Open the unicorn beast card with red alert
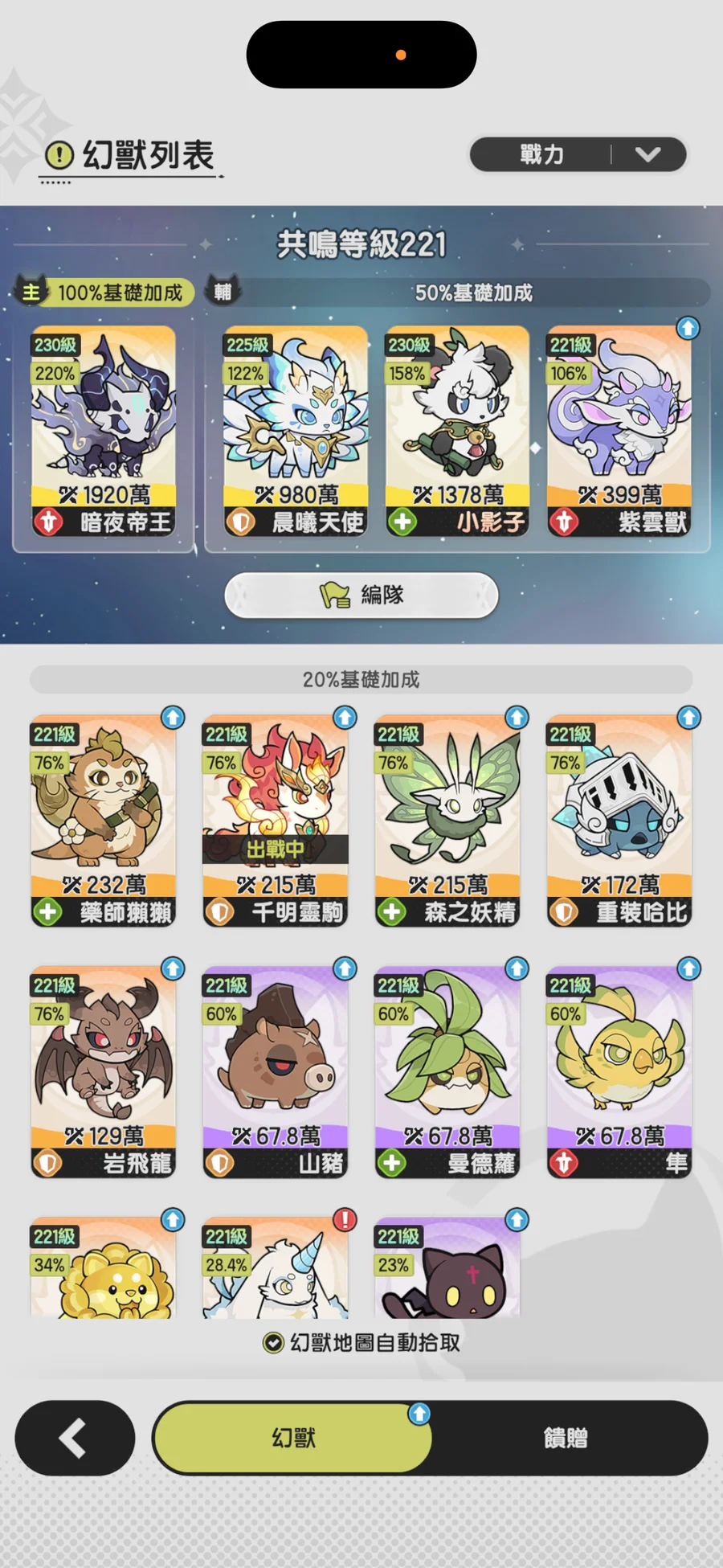This screenshot has height=1568, width=723. (275, 1270)
